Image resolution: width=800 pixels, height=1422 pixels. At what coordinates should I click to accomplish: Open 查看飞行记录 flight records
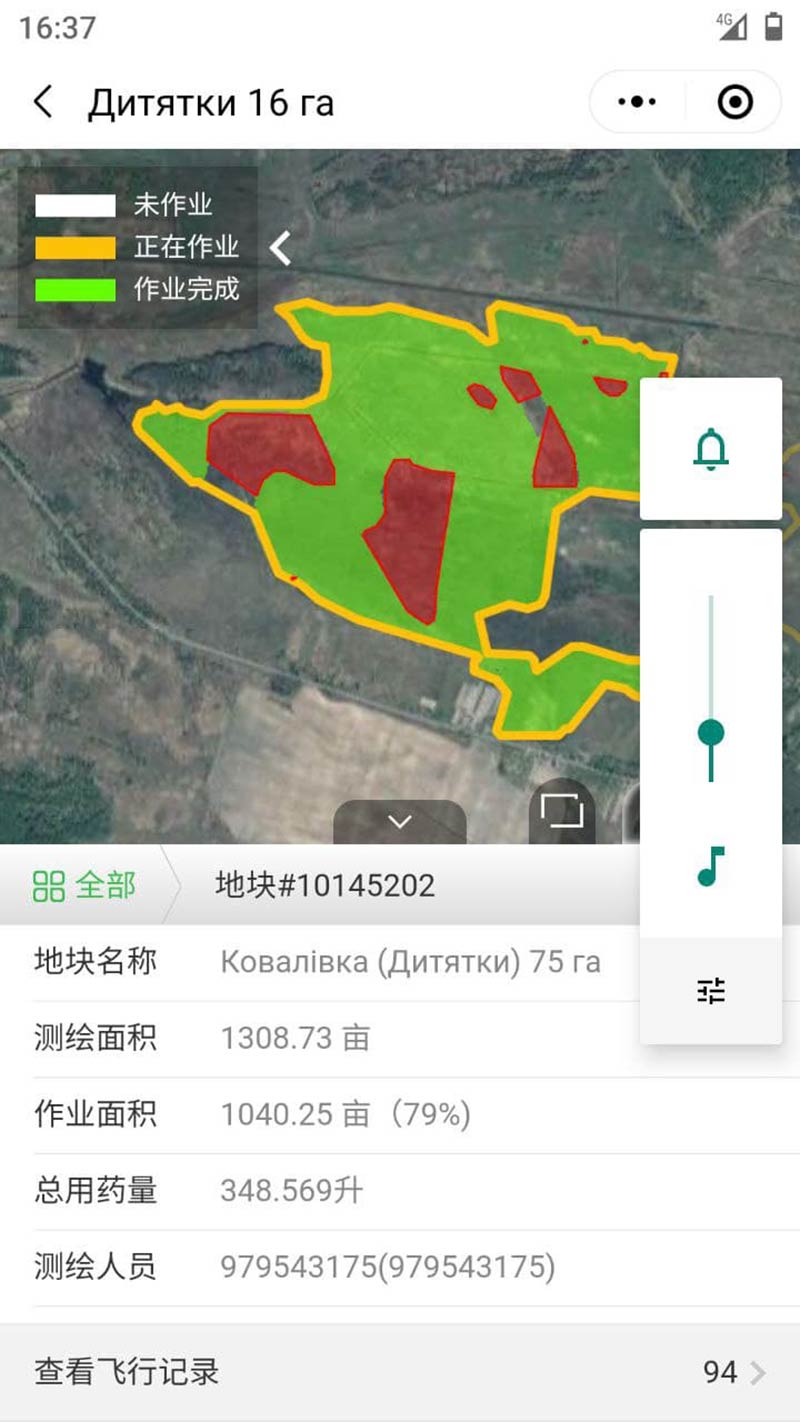pos(400,1371)
